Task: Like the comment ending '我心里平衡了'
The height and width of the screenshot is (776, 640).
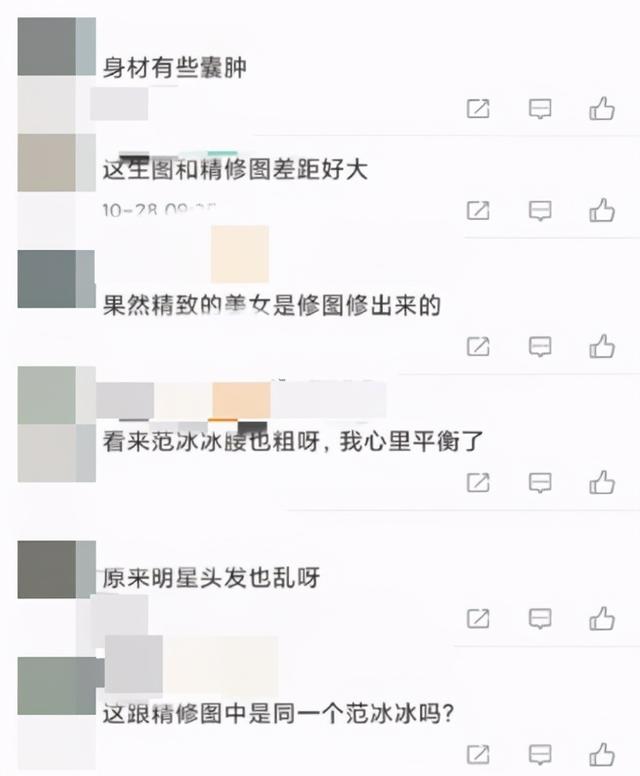Action: (602, 483)
